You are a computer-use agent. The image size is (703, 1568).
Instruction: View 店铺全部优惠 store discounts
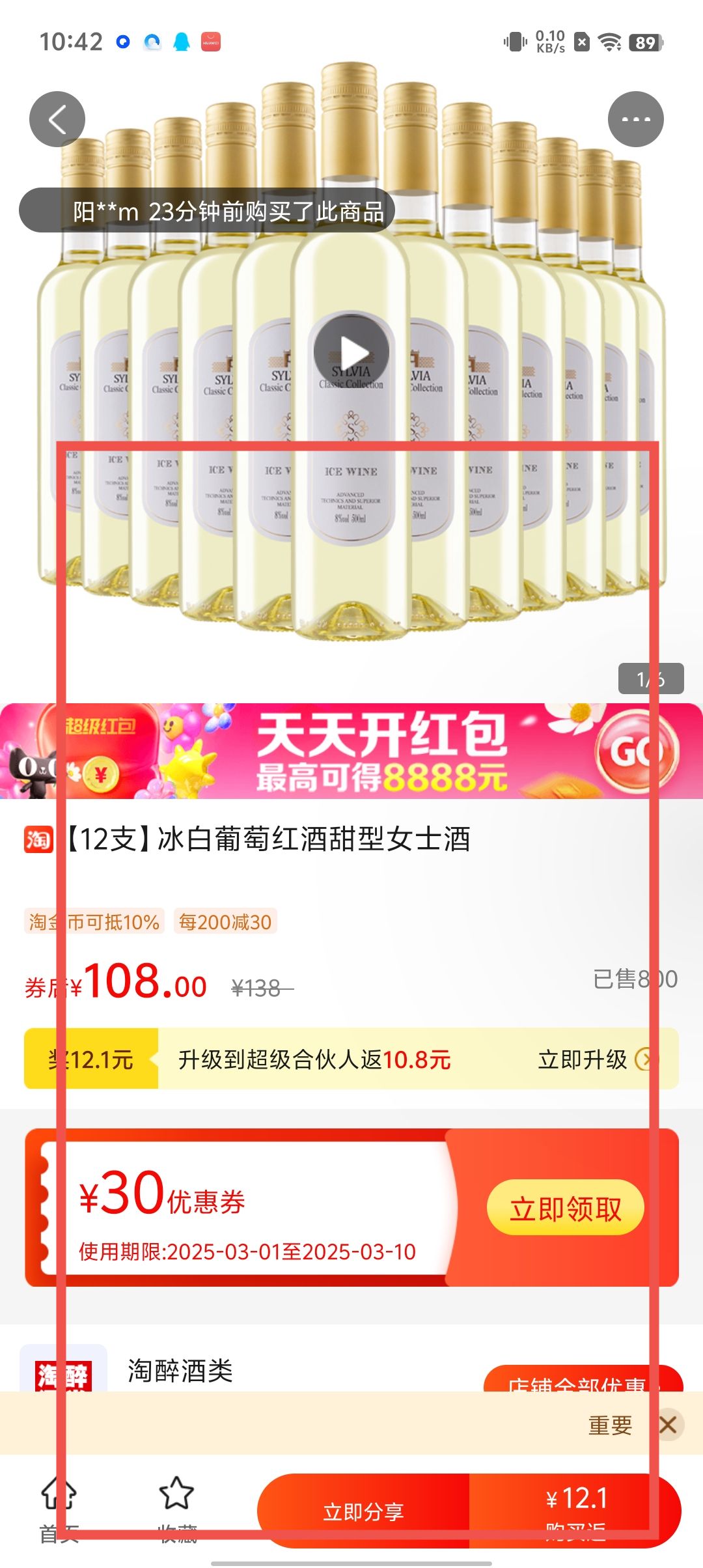pos(582,1380)
